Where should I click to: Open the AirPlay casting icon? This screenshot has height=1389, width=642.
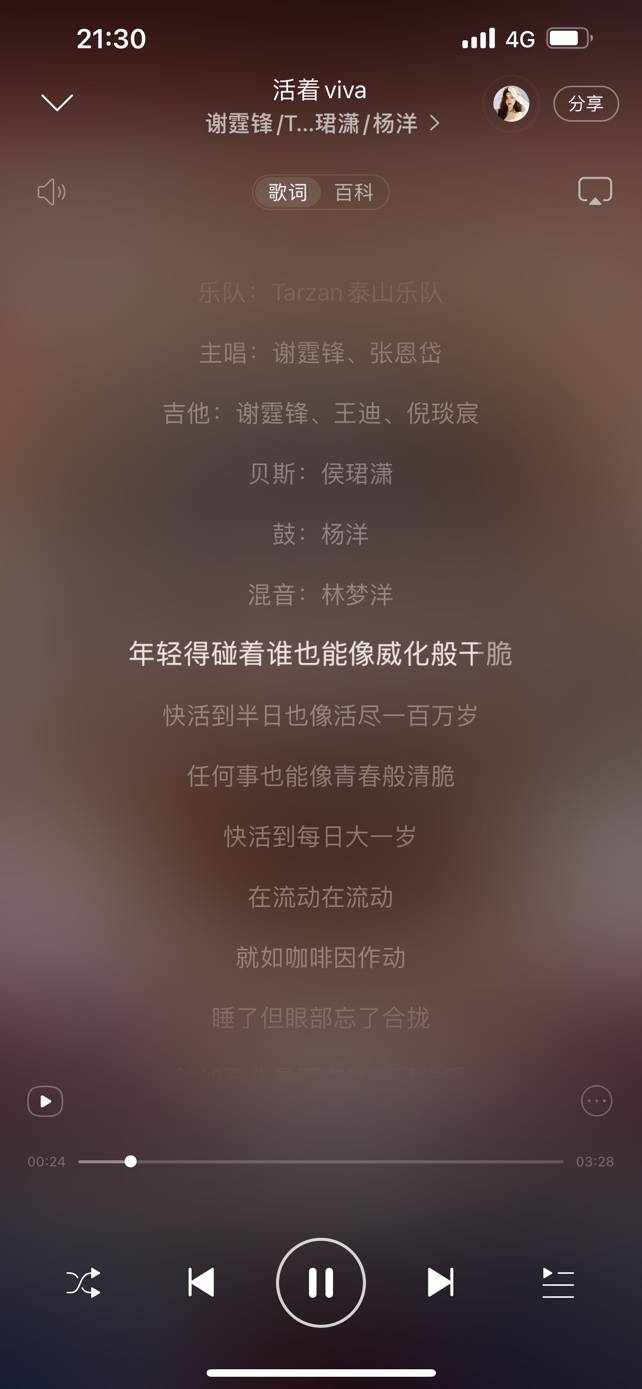coord(595,191)
